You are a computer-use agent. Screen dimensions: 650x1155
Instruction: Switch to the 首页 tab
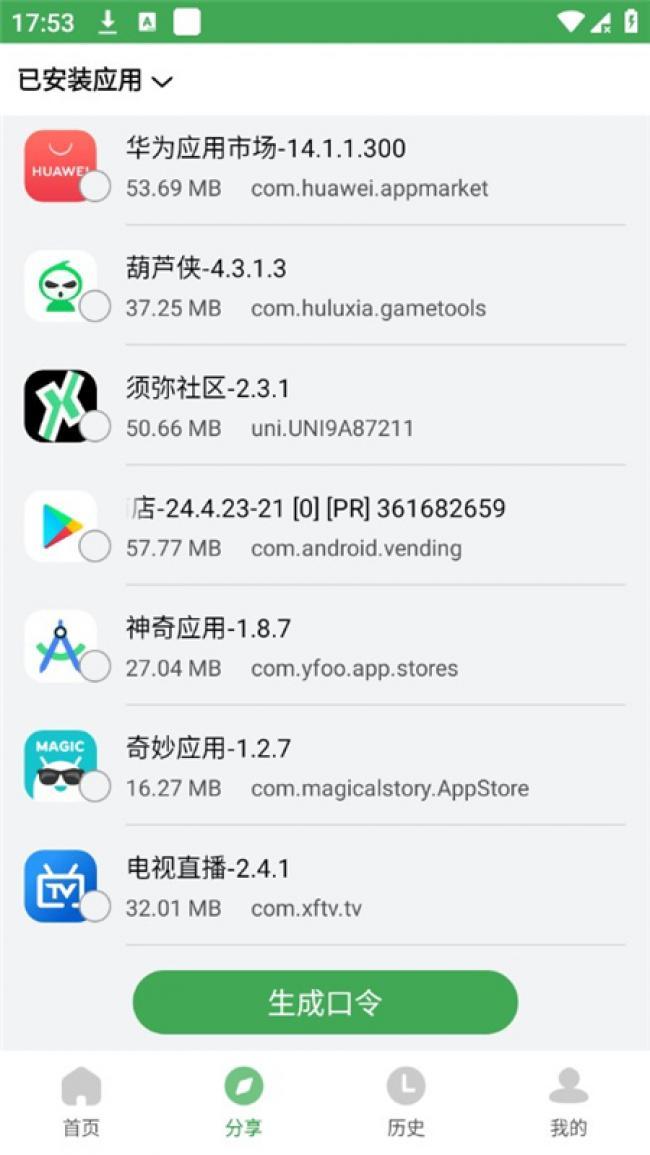pyautogui.click(x=81, y=1102)
